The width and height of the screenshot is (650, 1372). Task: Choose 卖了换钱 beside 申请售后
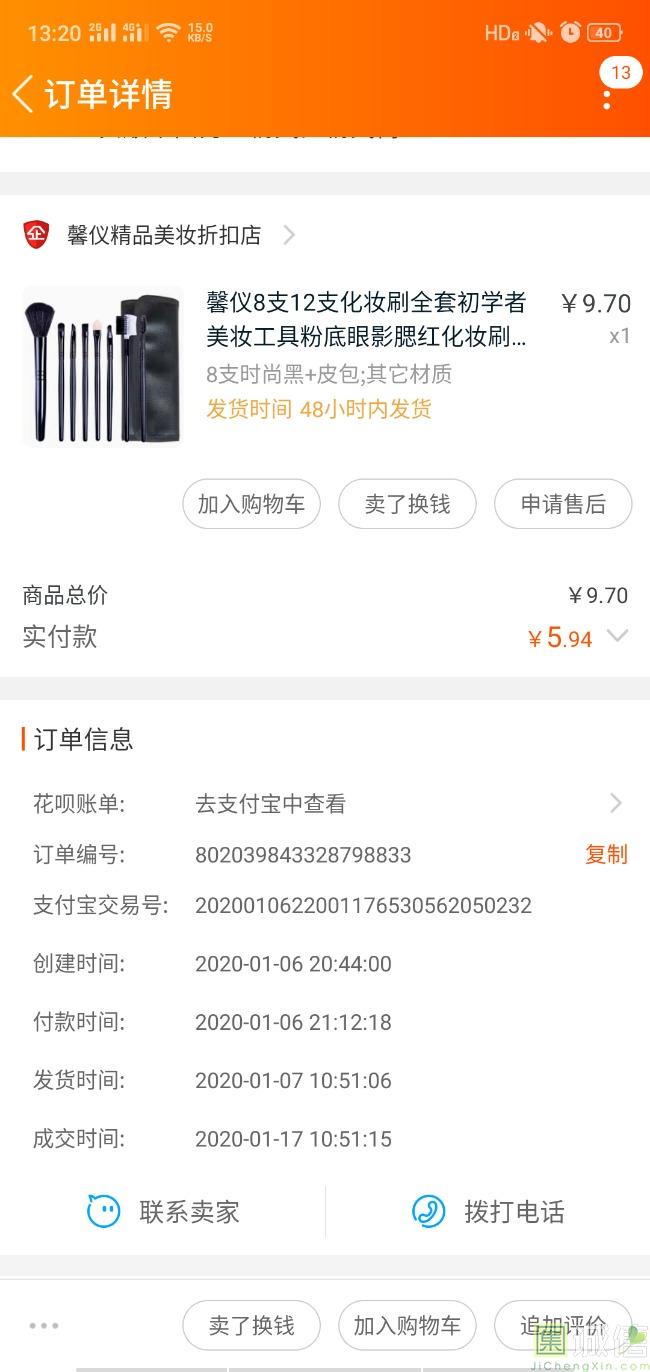[x=407, y=504]
